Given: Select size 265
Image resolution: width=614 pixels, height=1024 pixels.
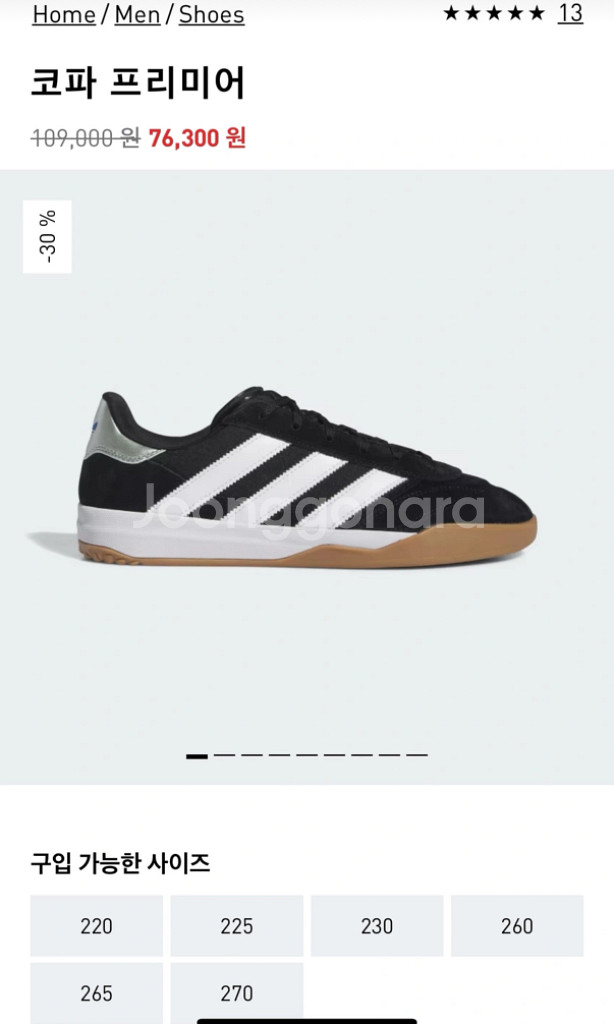Looking at the screenshot, I should (x=96, y=993).
